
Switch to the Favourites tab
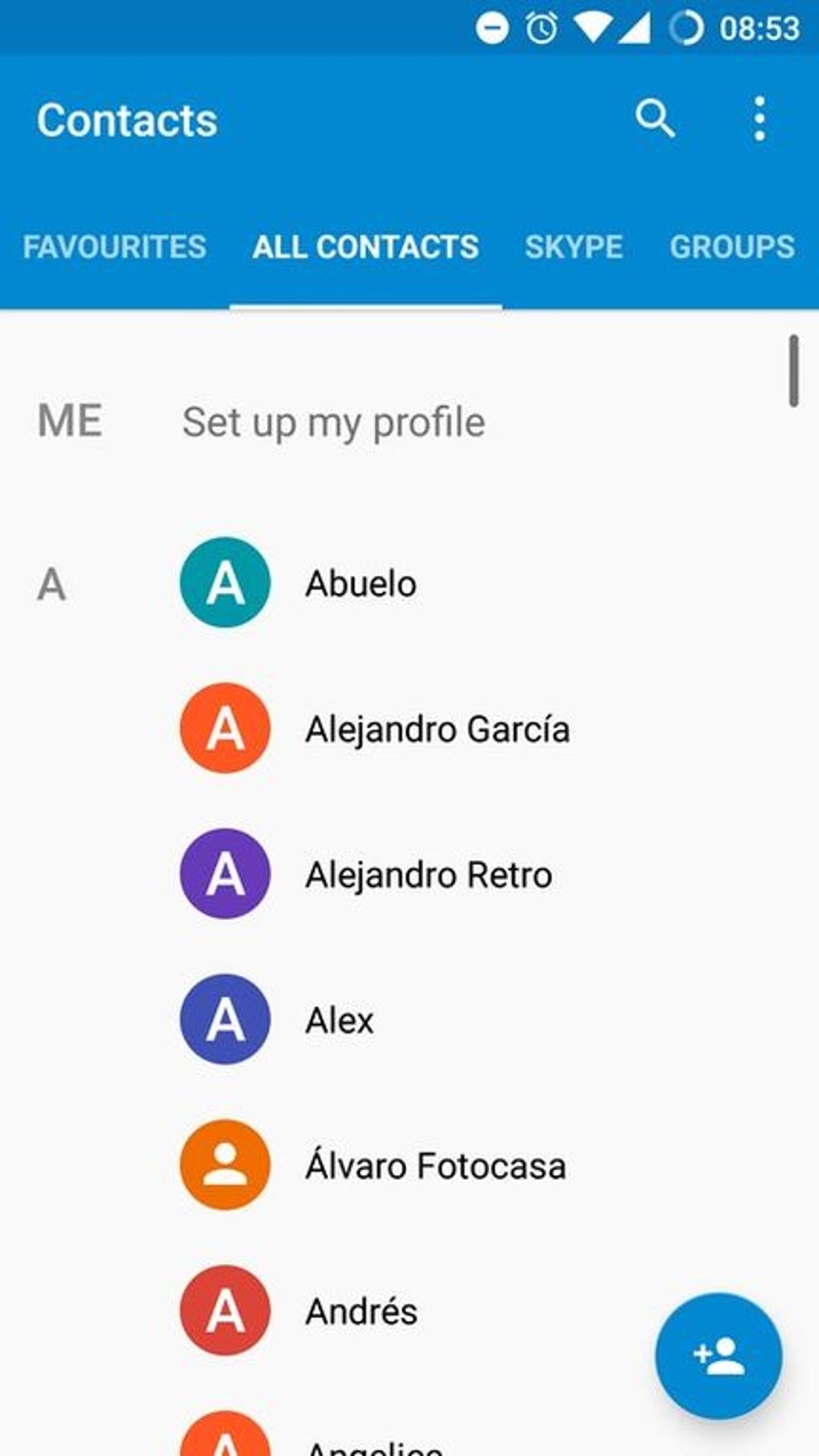(x=115, y=247)
